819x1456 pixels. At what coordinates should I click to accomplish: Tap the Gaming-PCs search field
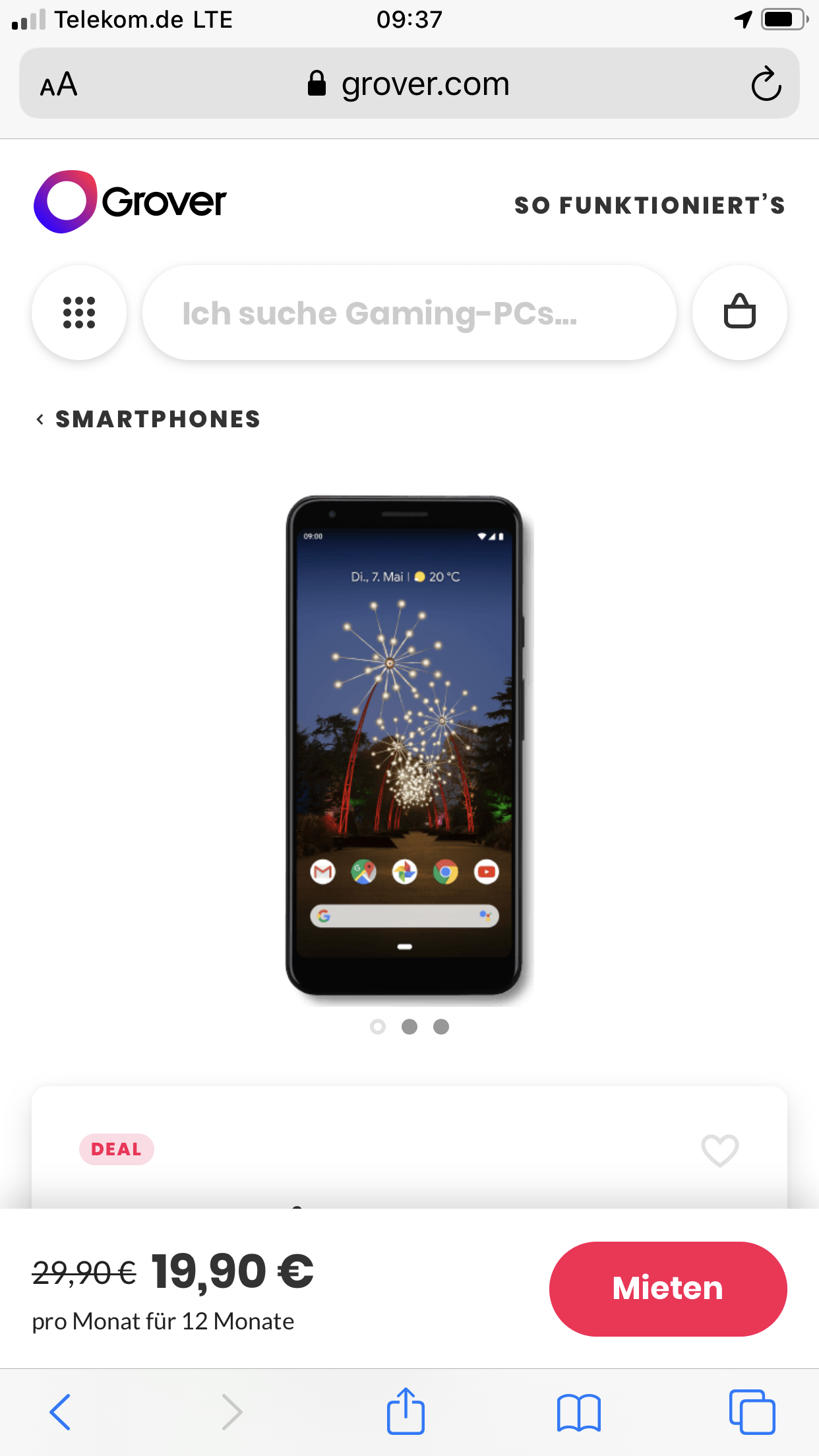click(x=409, y=313)
